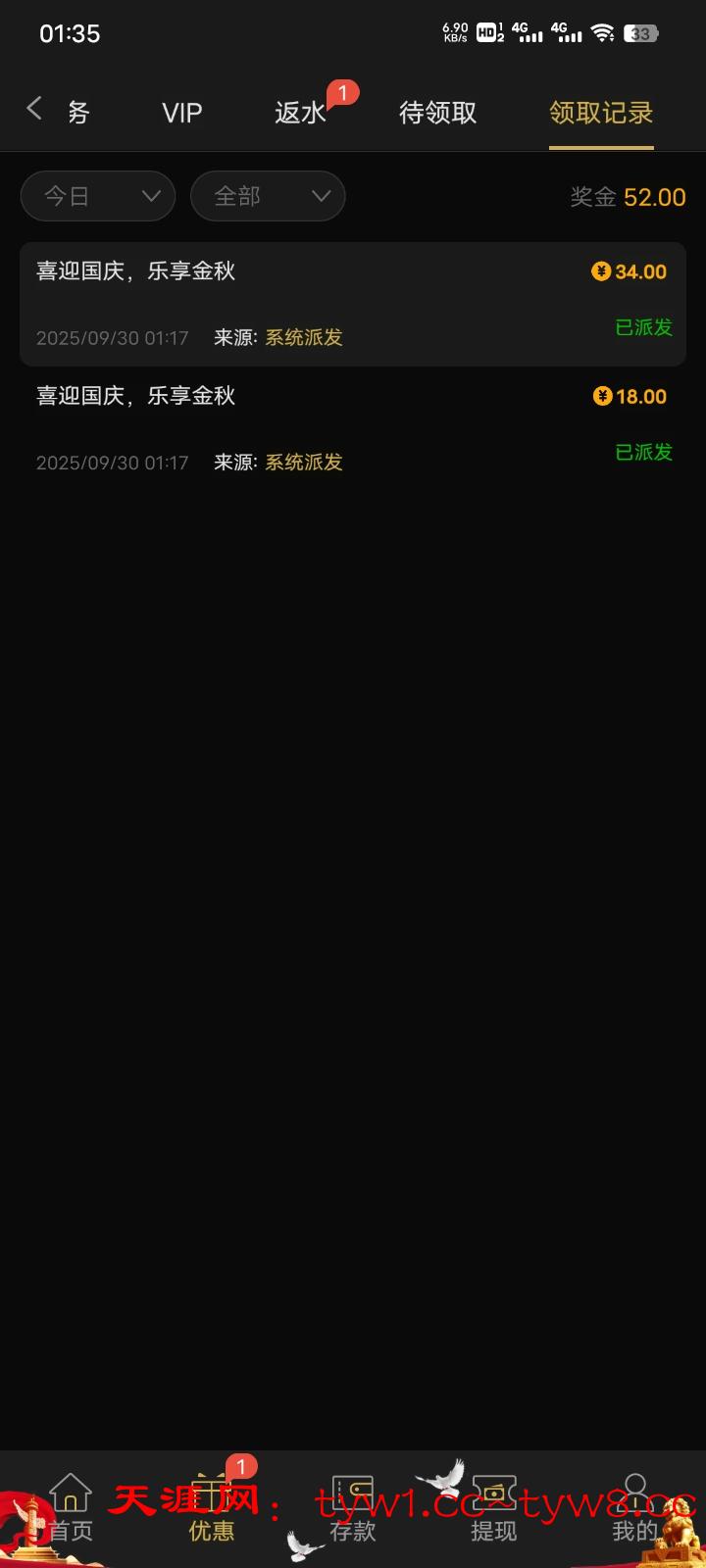Open the 18.00 bonus record

click(x=353, y=428)
